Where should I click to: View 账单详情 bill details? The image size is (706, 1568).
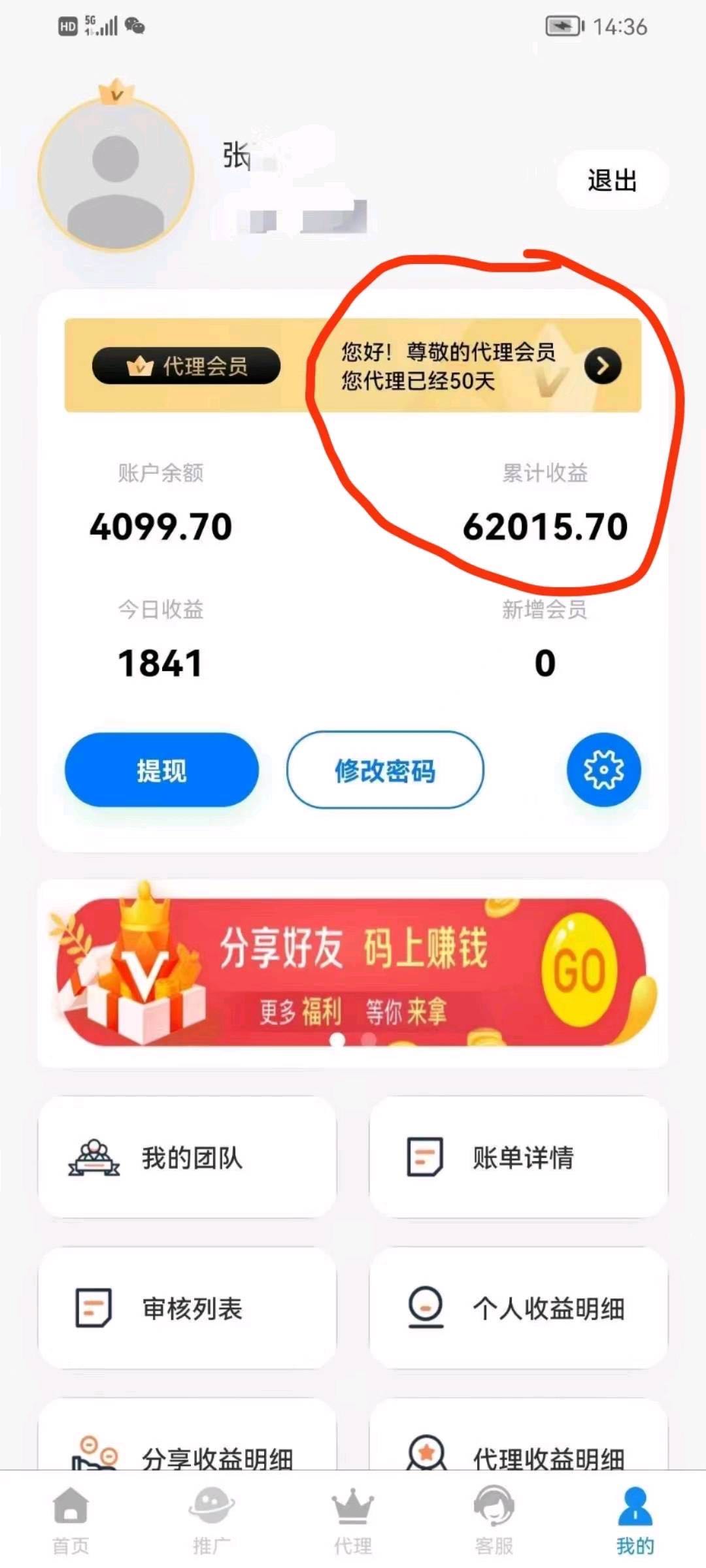click(518, 1158)
